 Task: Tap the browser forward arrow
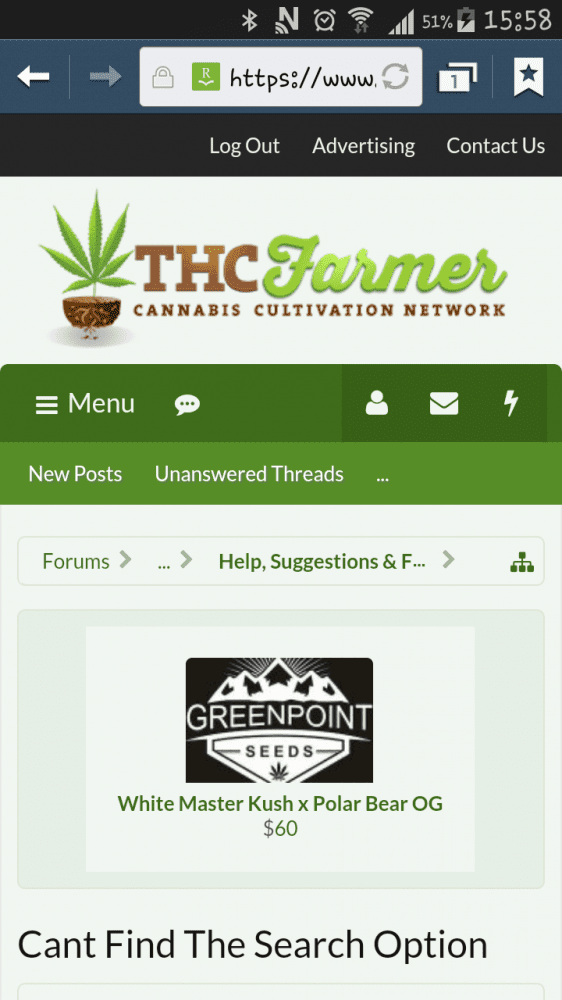point(106,77)
